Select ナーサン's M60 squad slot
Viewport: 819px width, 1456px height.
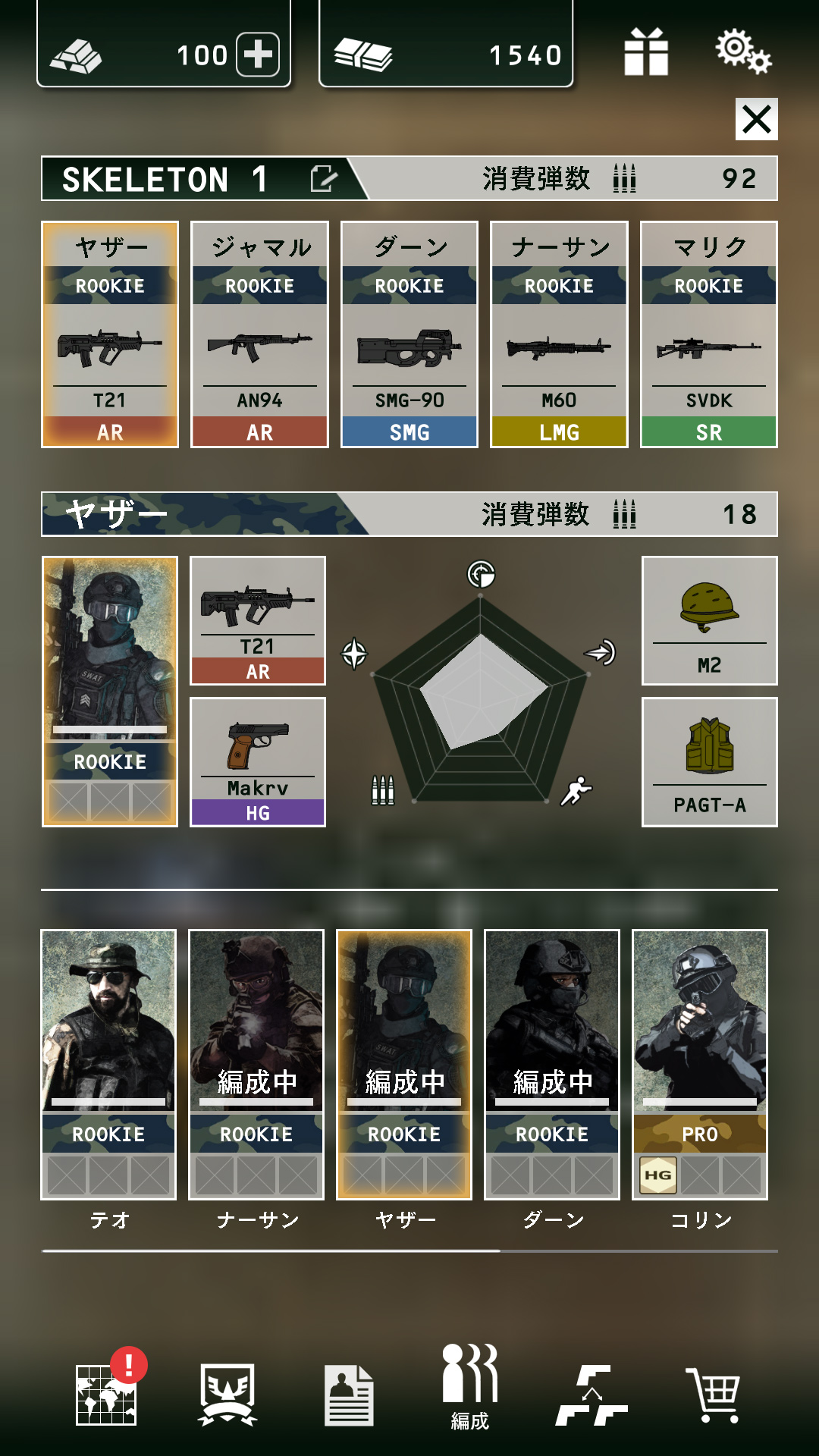559,334
